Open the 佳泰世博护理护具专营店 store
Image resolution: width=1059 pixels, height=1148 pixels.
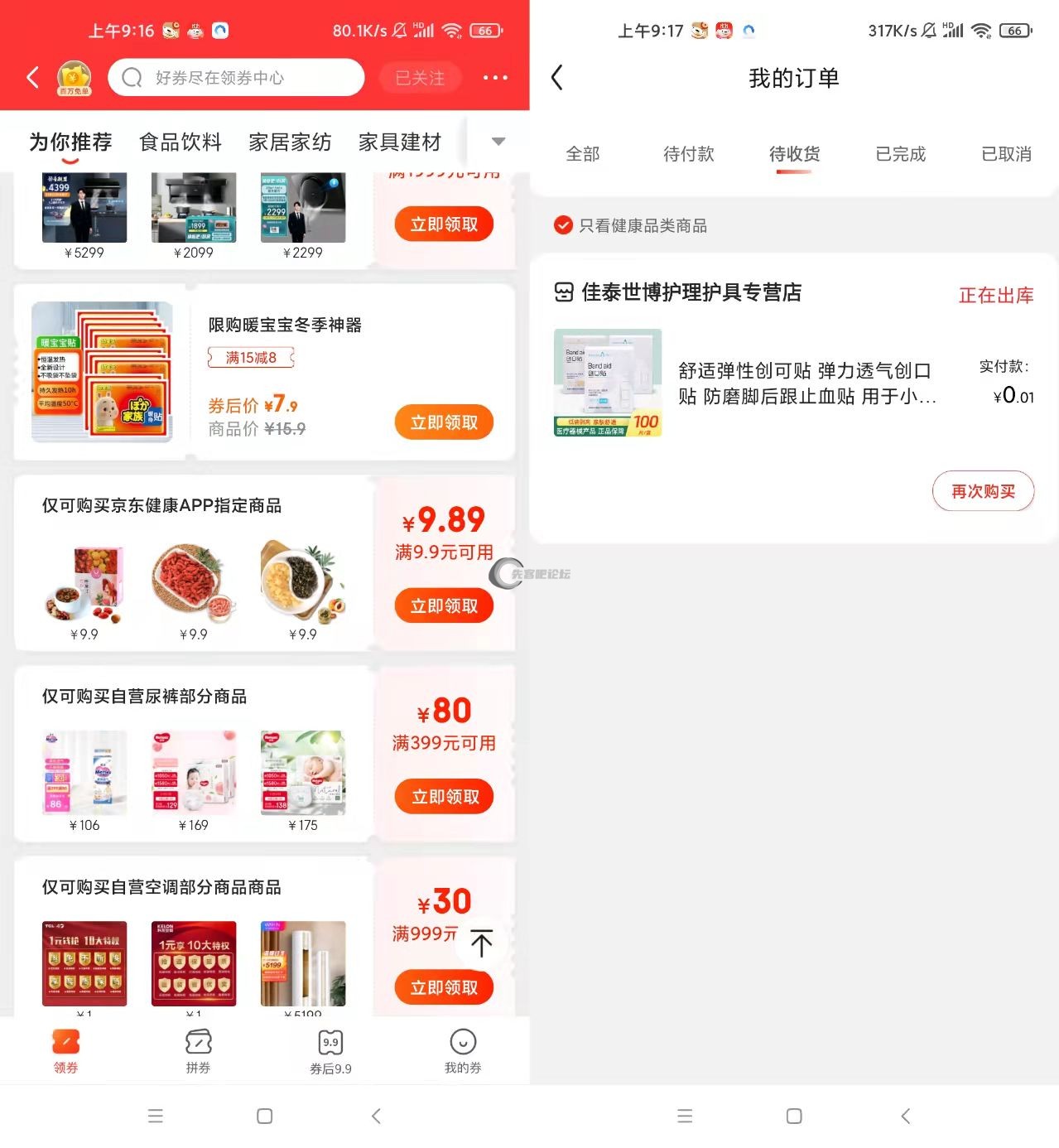click(691, 292)
